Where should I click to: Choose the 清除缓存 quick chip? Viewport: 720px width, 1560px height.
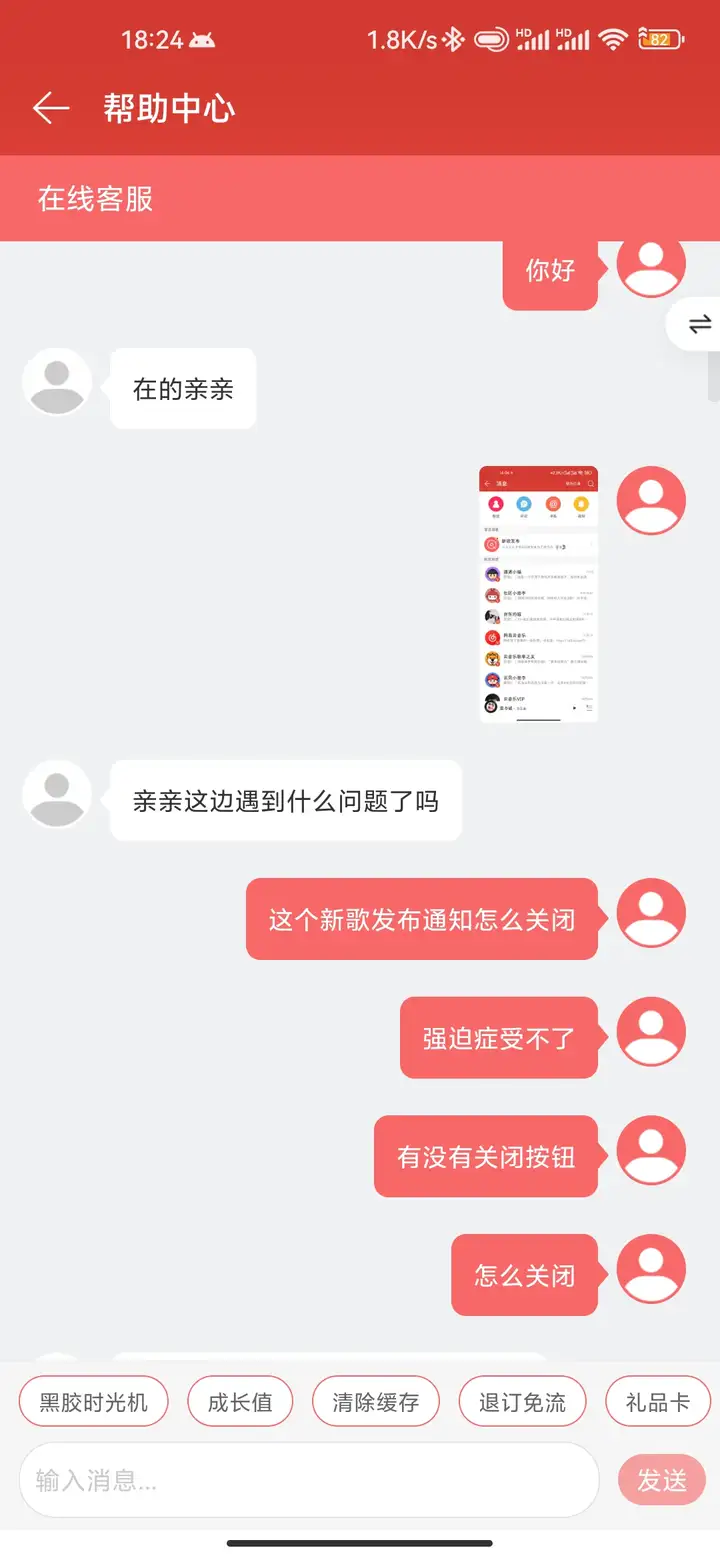(376, 1402)
